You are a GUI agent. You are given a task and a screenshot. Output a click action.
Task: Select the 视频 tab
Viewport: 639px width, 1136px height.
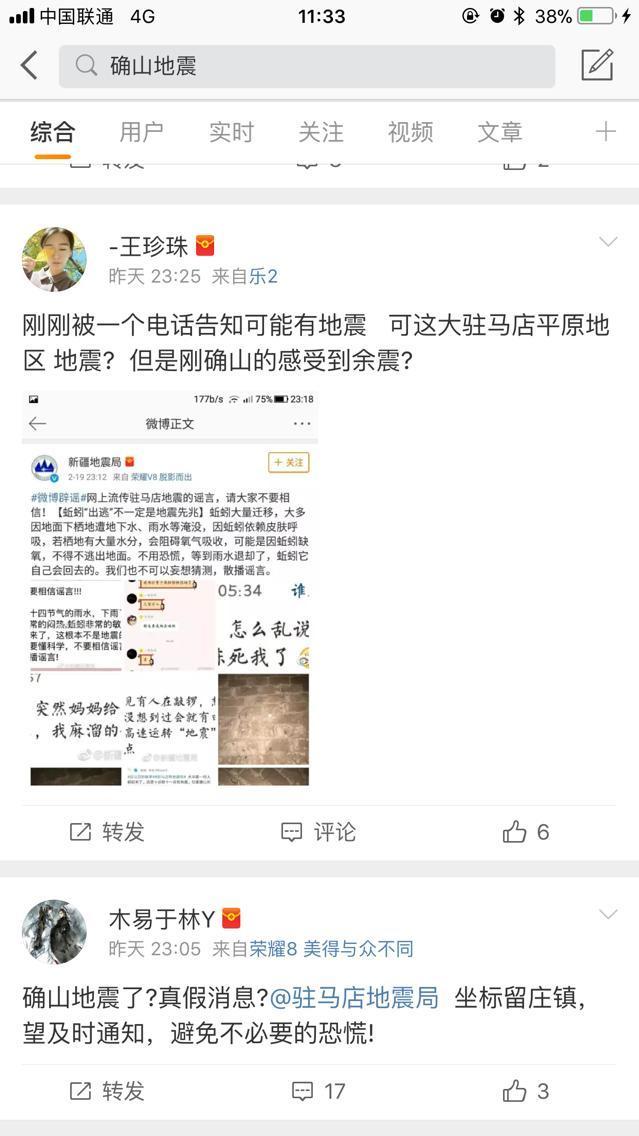[410, 132]
